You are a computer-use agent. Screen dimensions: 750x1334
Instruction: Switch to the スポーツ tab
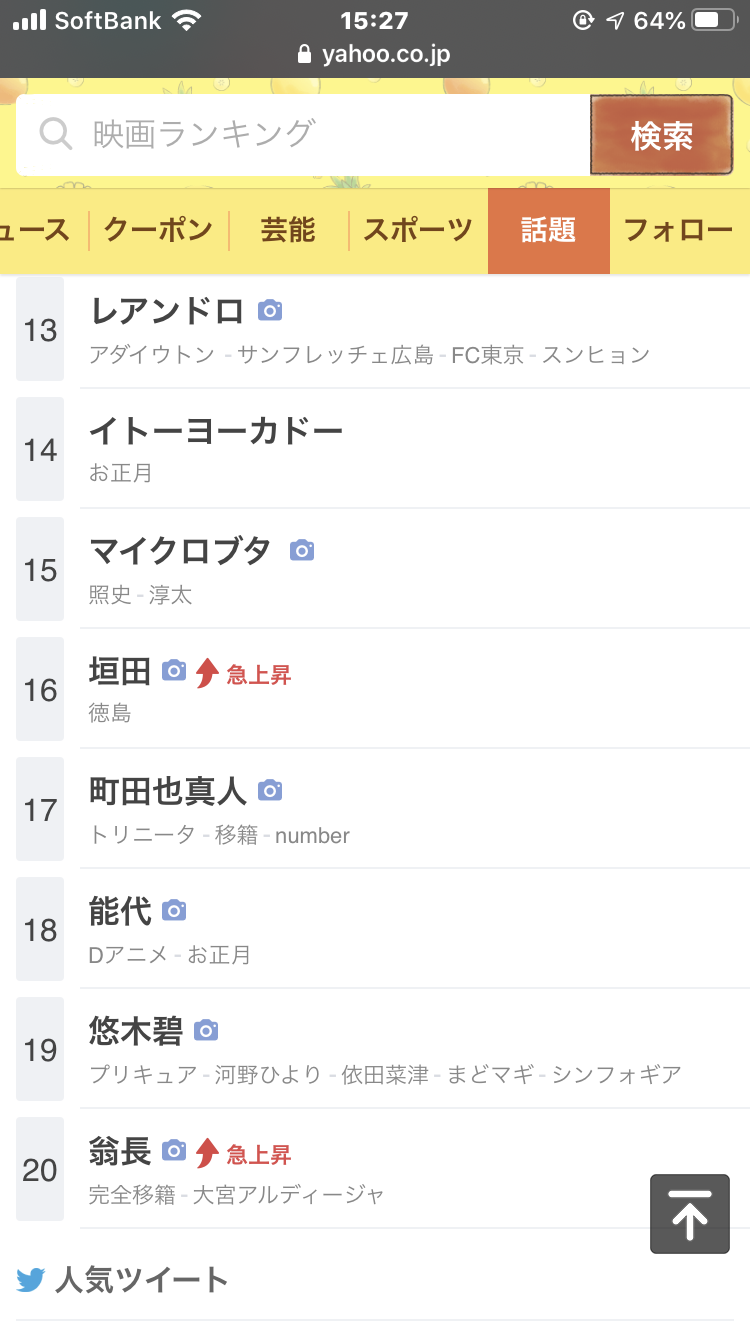tap(418, 230)
